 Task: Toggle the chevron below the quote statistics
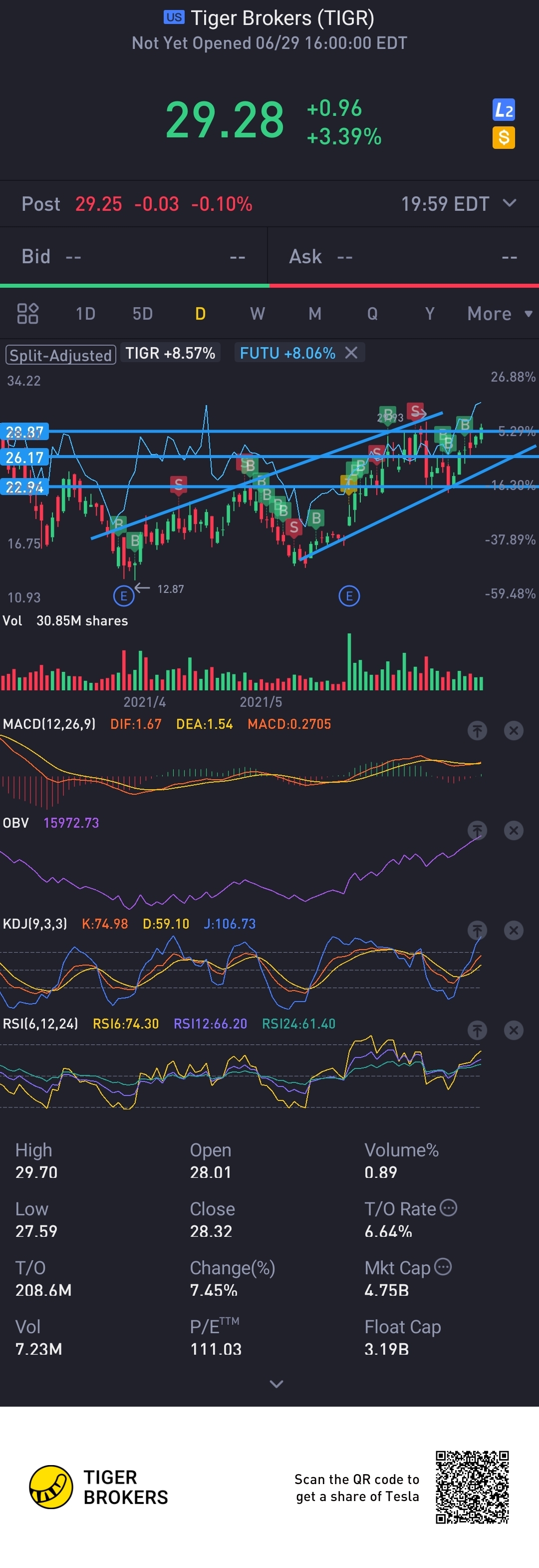coord(276,1384)
